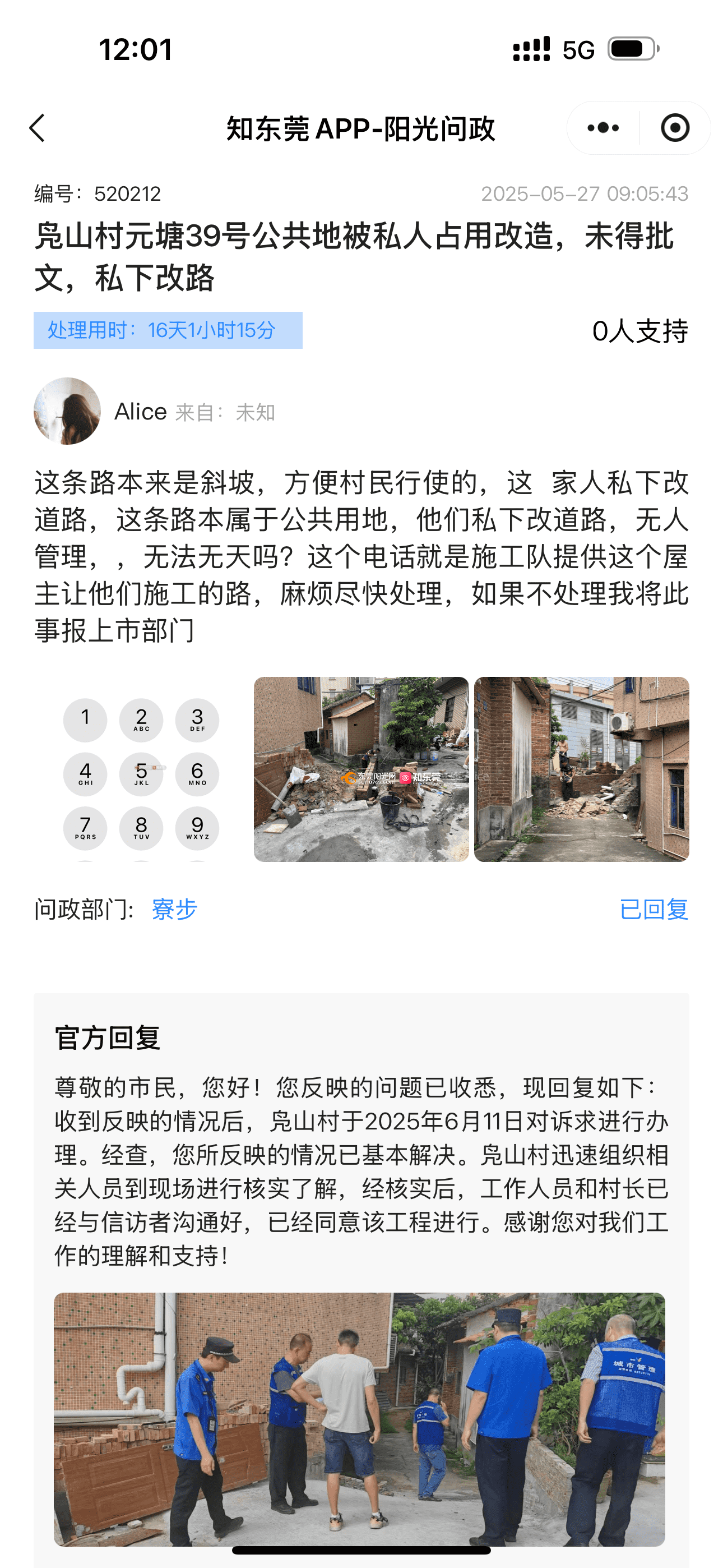Screen dimensions: 723x1568
Task: Open the mini program more options menu
Action: pos(602,128)
